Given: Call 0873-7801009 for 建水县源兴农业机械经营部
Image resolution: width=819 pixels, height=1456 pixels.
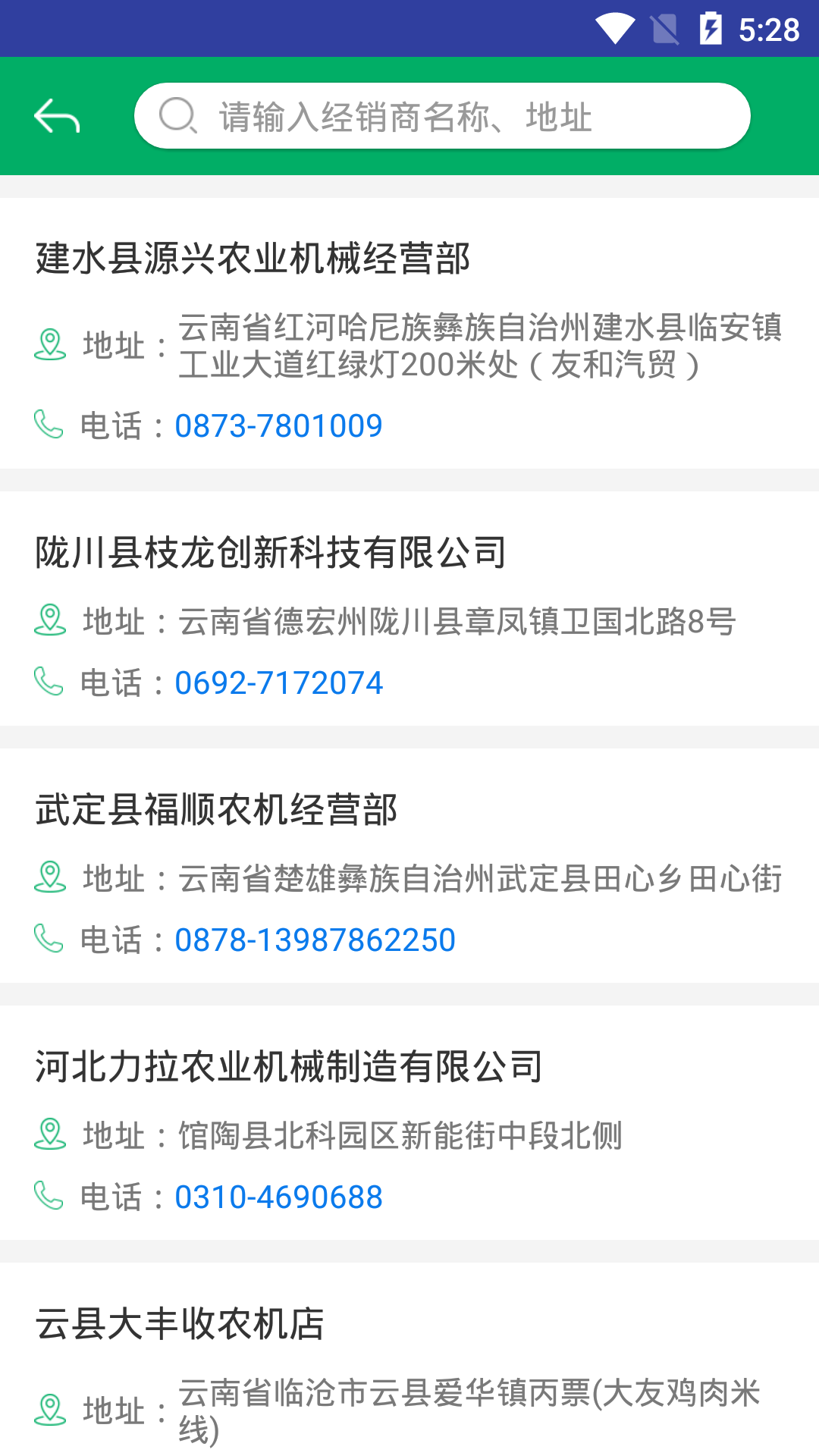Looking at the screenshot, I should coord(278,426).
